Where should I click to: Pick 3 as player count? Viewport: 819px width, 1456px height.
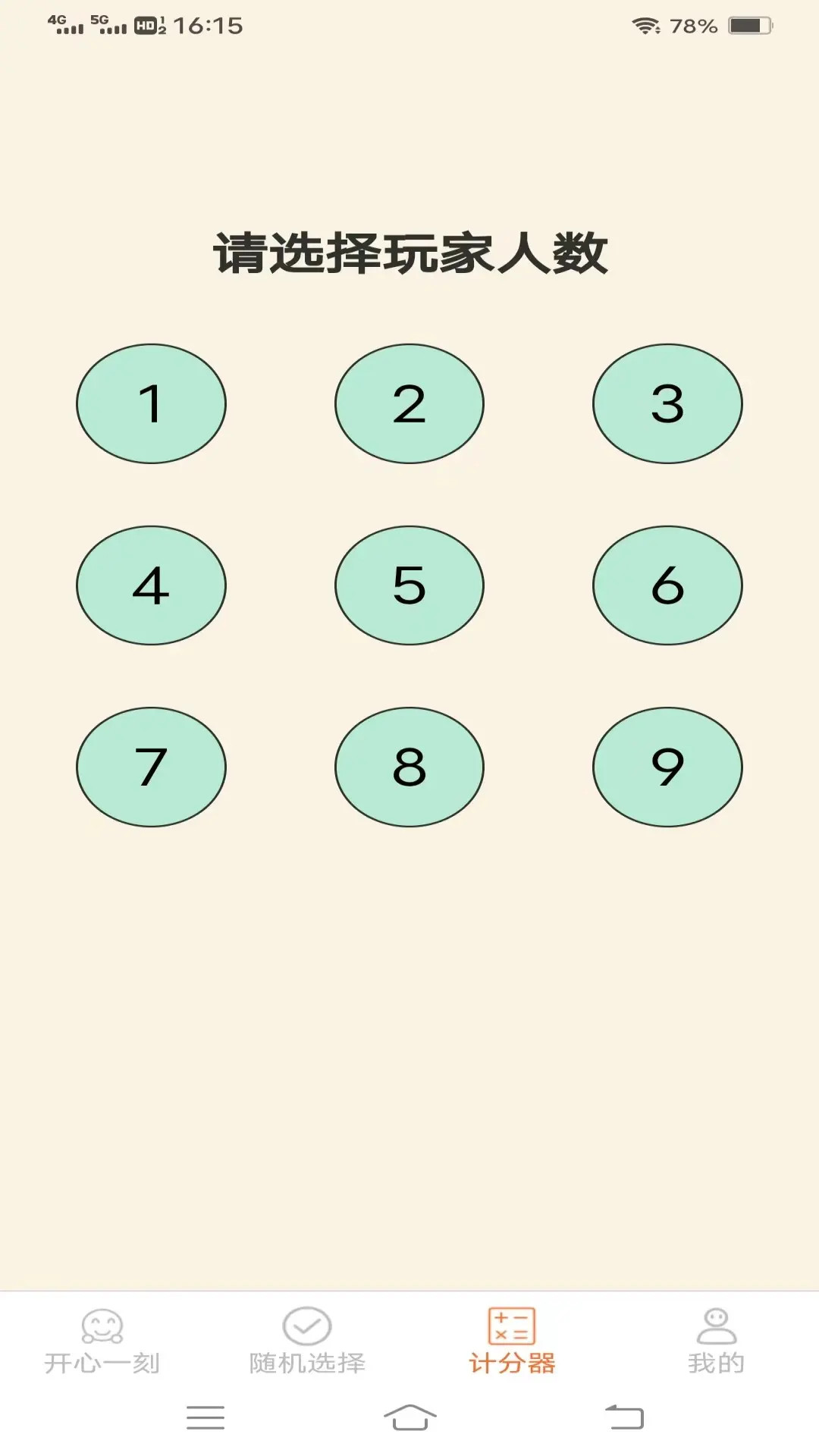[x=667, y=403]
